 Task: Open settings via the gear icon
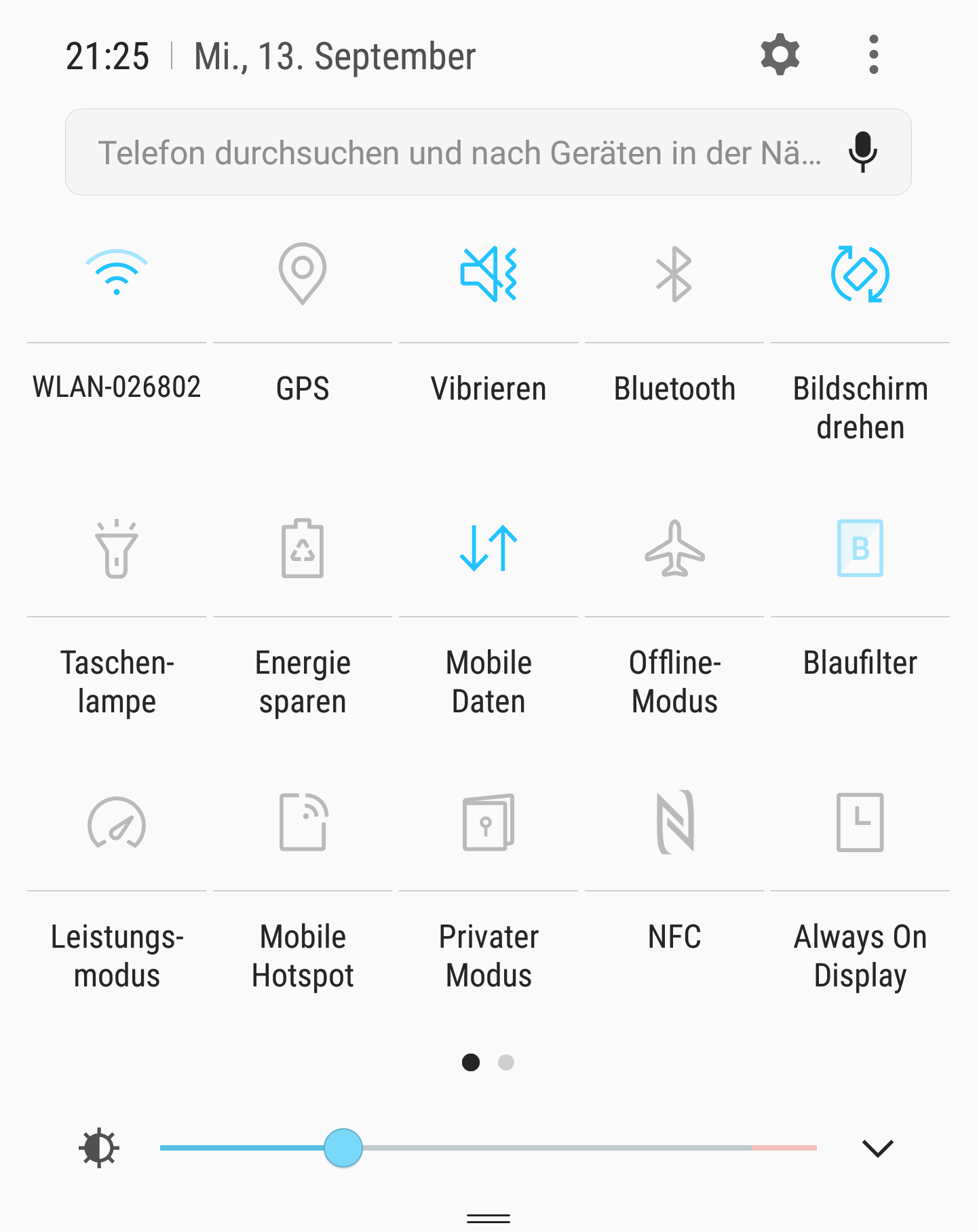[780, 54]
